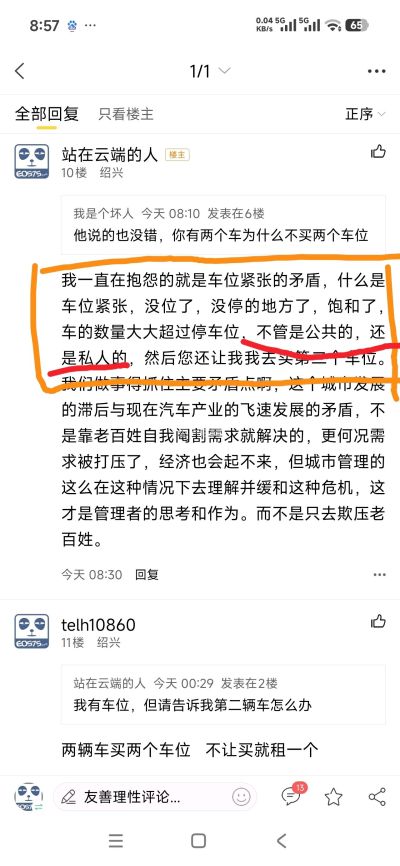
Task: Like the post by 站在云端的人
Action: (378, 151)
